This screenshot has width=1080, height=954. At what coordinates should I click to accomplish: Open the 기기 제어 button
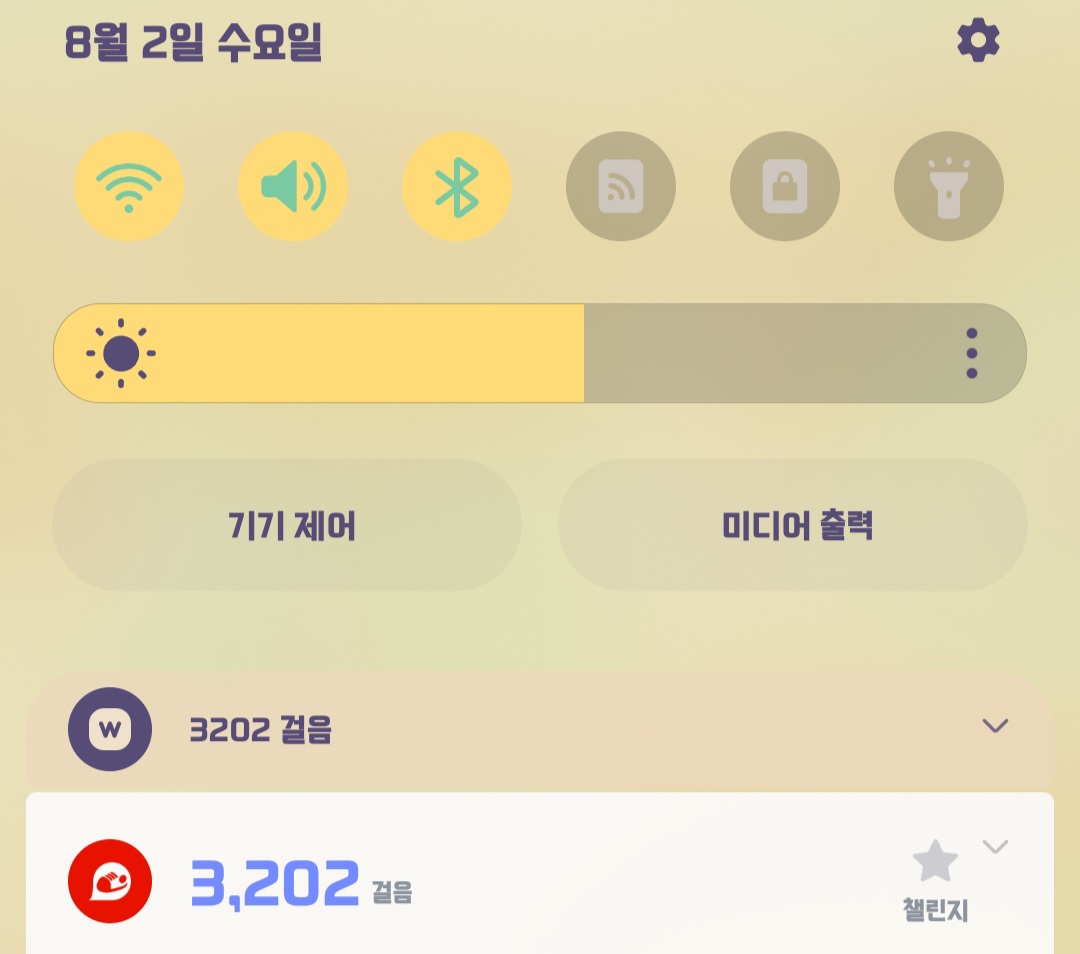[x=287, y=525]
